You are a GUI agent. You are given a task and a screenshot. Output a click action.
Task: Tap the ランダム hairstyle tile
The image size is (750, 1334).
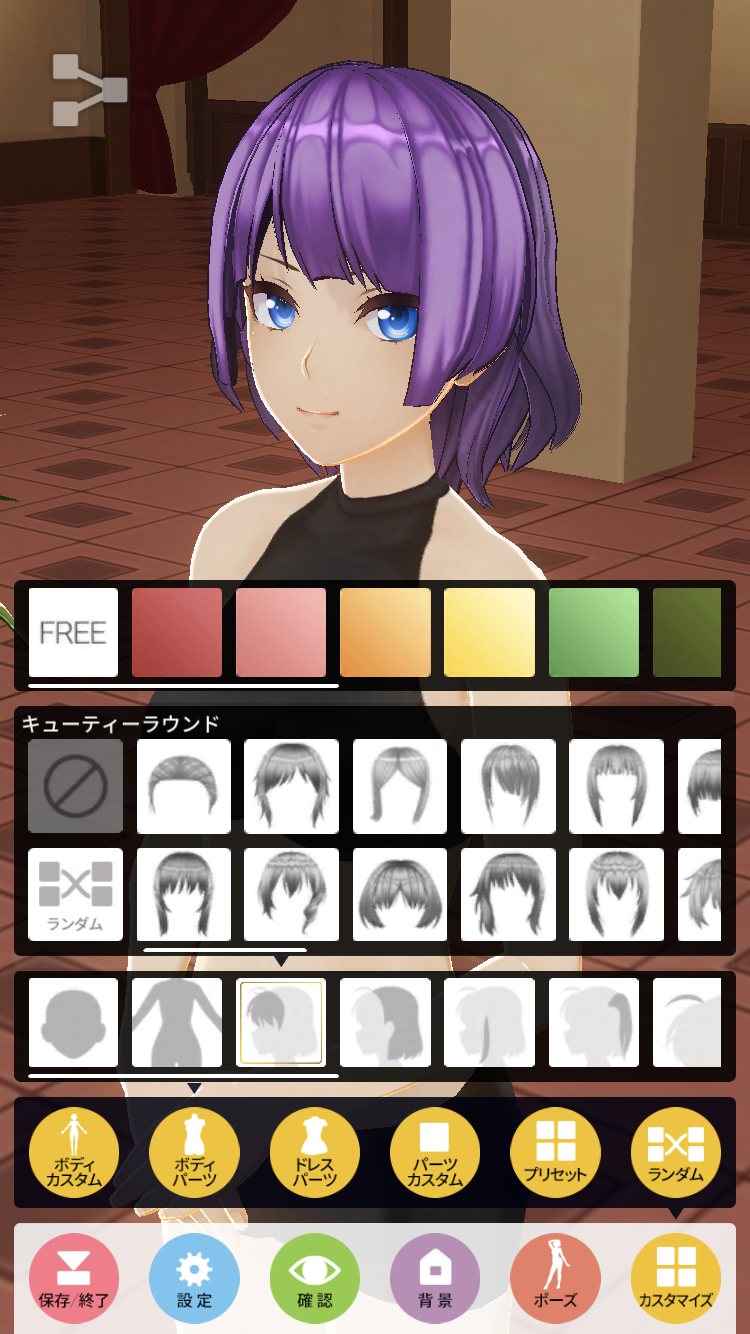[75, 894]
